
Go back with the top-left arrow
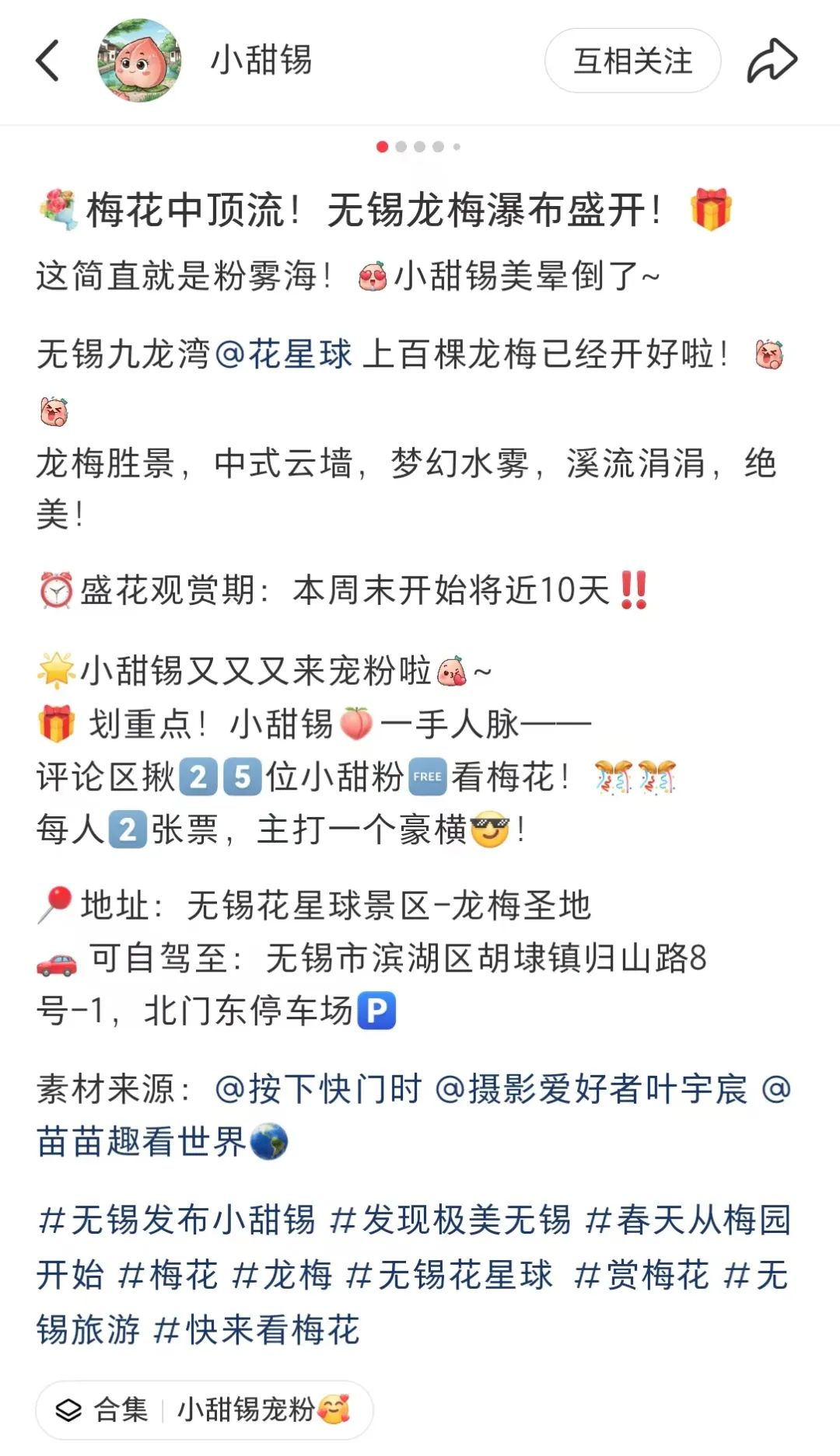pos(47,61)
